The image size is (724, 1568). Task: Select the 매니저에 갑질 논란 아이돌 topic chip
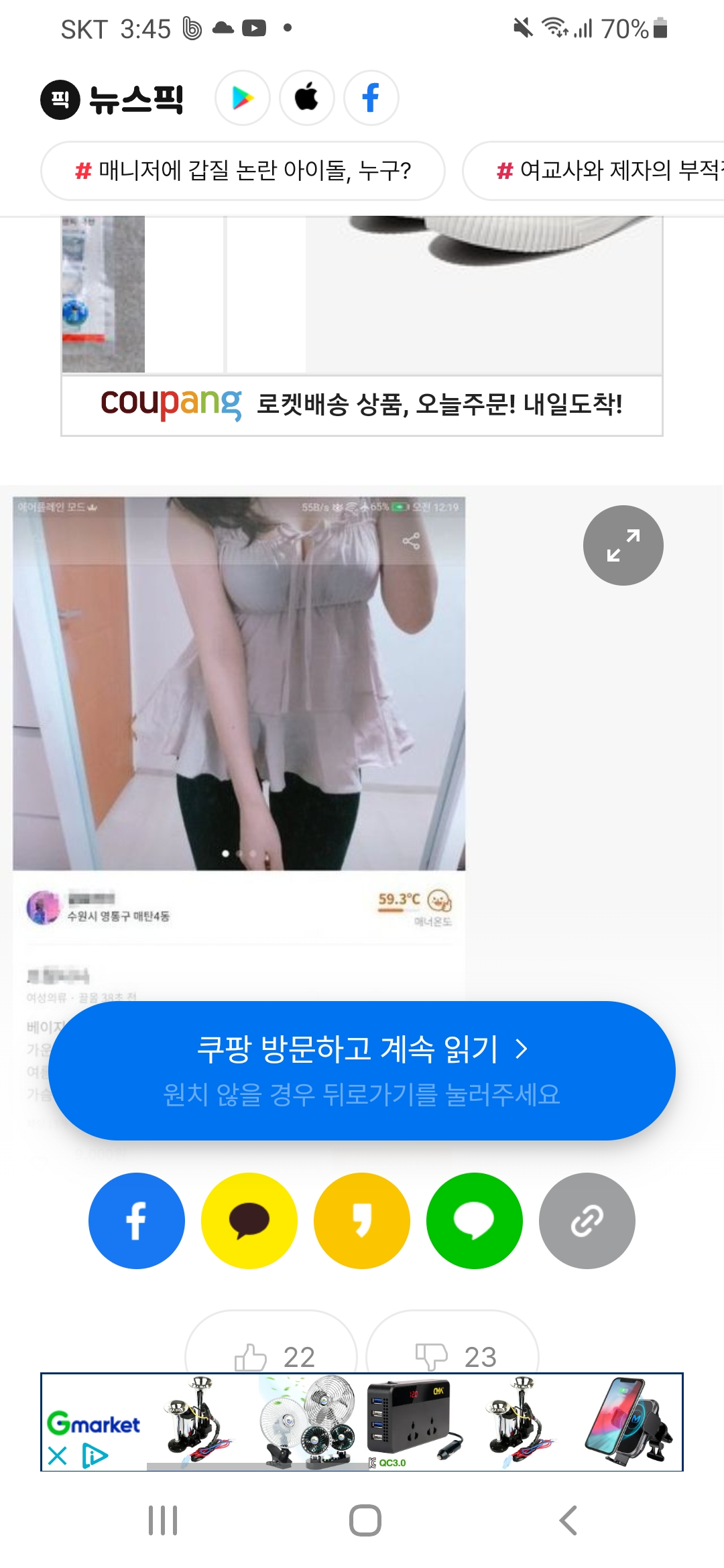243,171
